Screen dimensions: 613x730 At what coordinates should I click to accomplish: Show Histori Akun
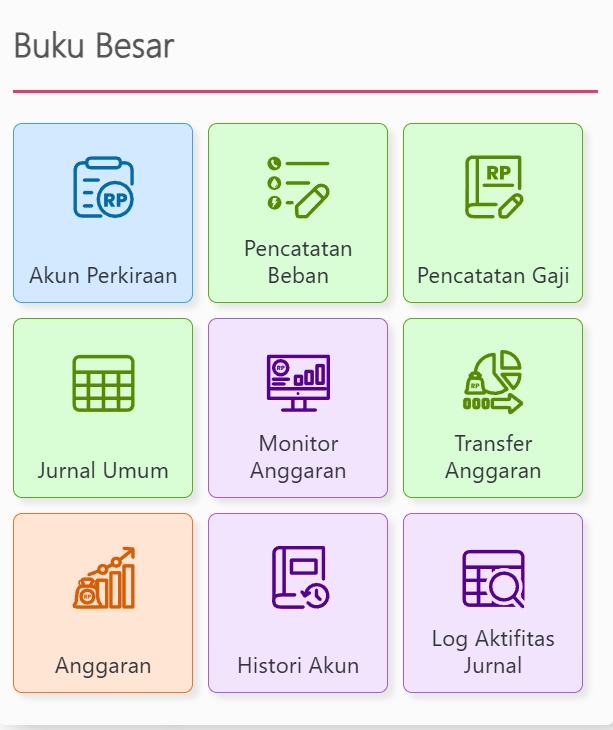click(x=298, y=603)
